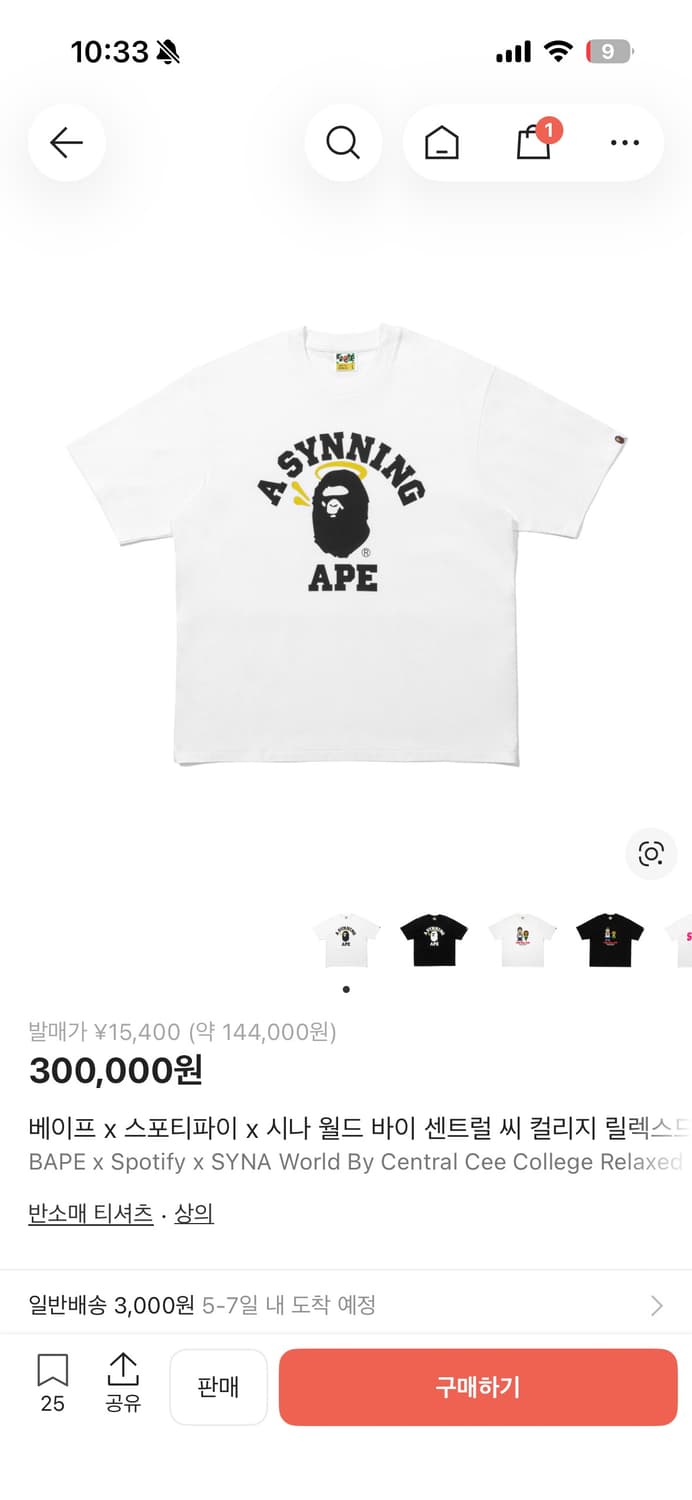The image size is (692, 1500).
Task: Launch the image search scan icon
Action: click(651, 853)
